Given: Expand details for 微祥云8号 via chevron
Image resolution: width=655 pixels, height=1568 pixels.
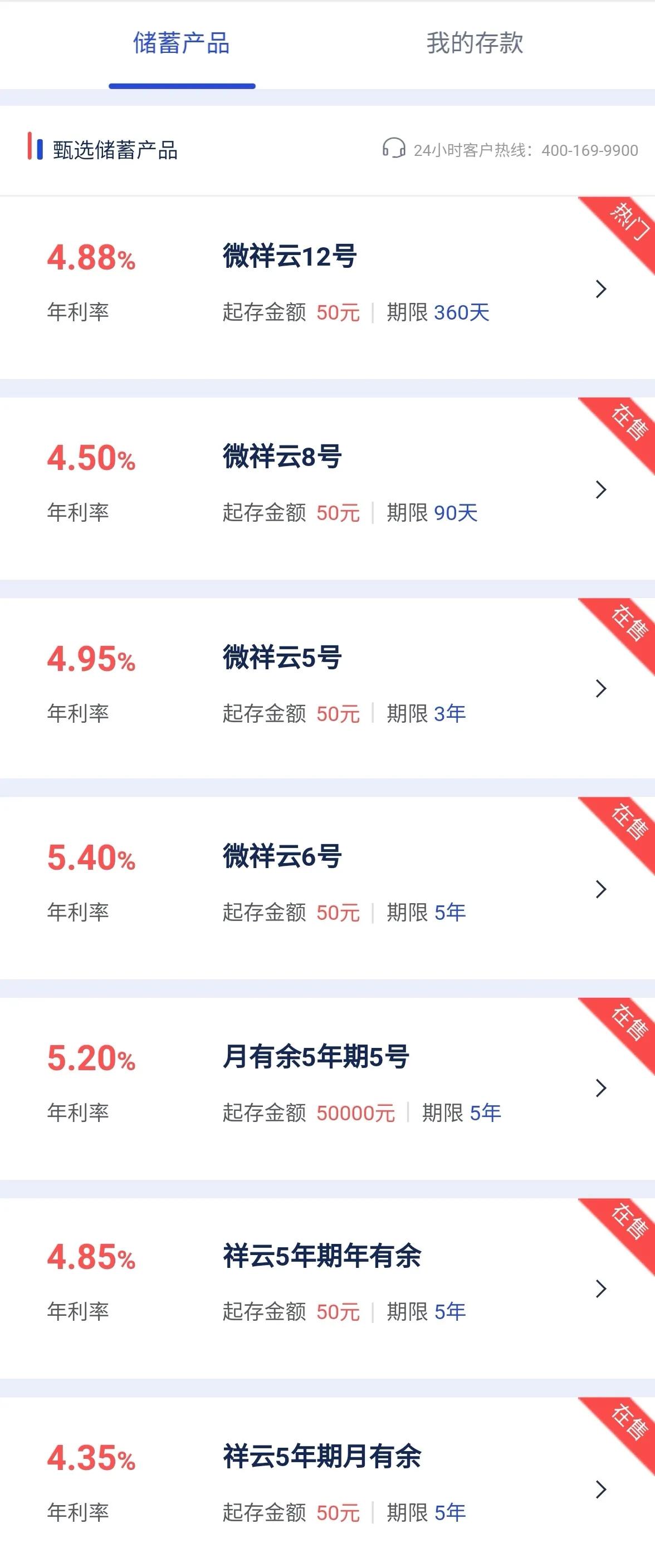Looking at the screenshot, I should point(602,489).
